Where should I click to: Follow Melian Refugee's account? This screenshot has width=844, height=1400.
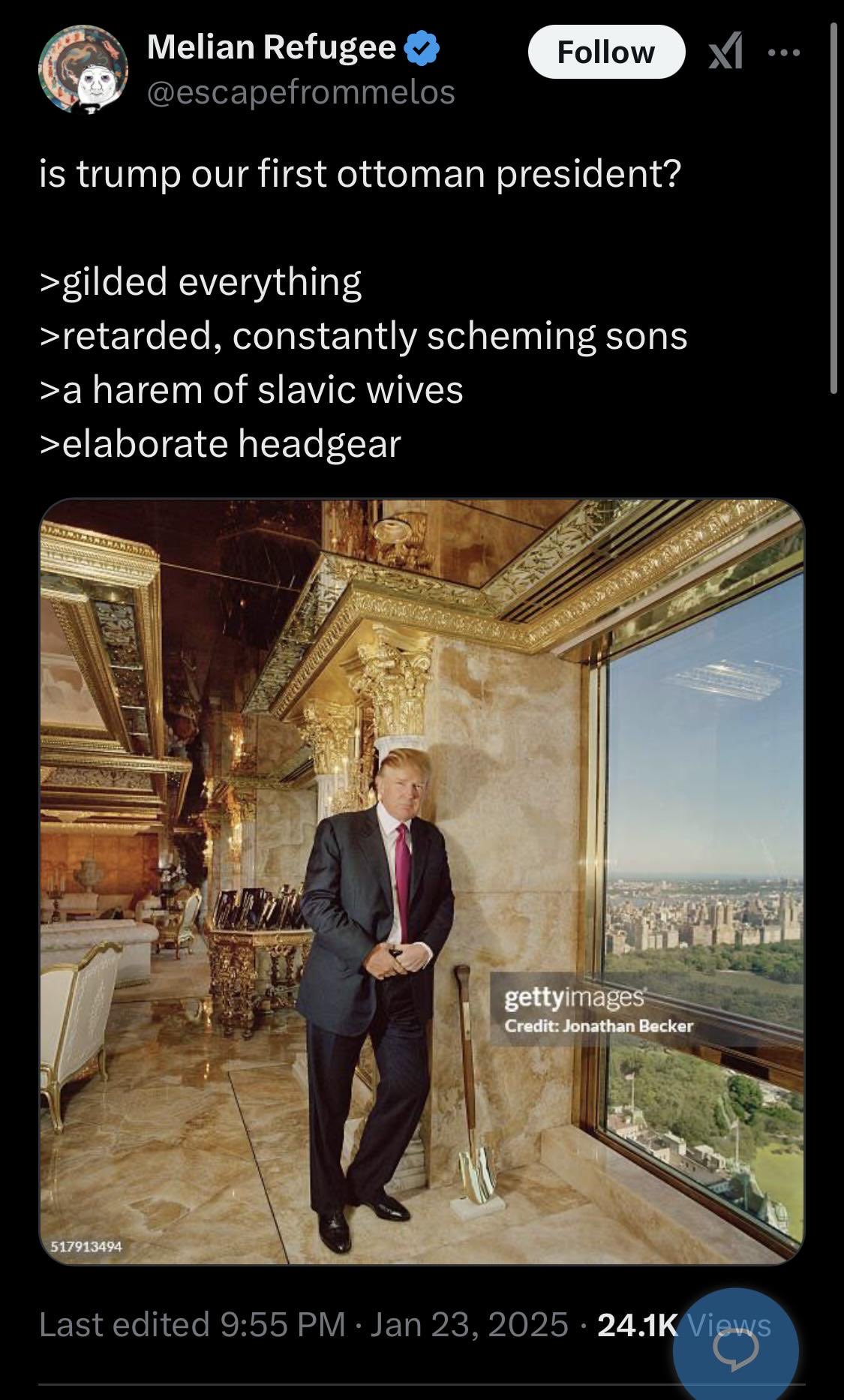tap(605, 53)
